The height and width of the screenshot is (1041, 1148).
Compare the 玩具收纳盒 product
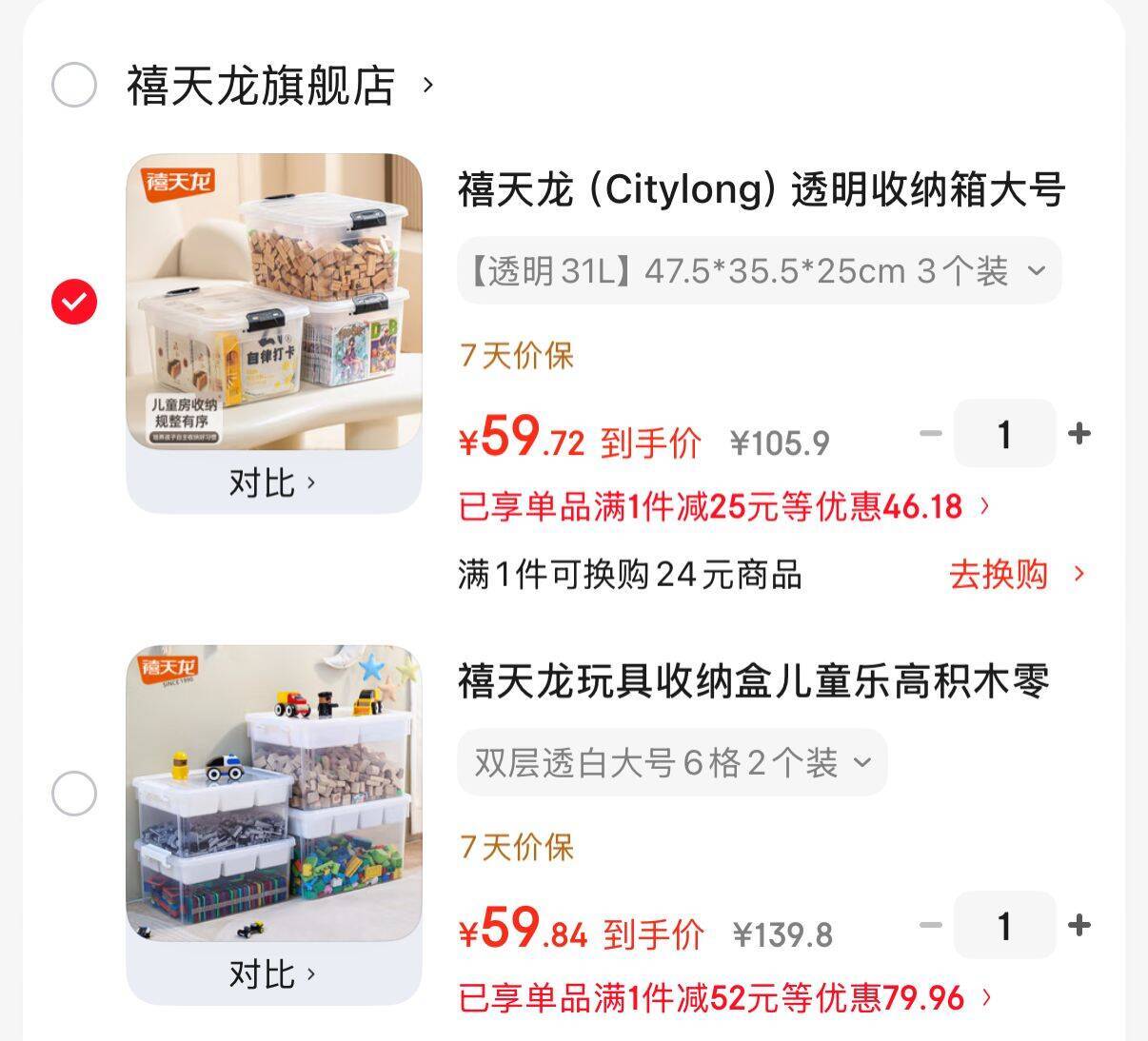coord(272,974)
